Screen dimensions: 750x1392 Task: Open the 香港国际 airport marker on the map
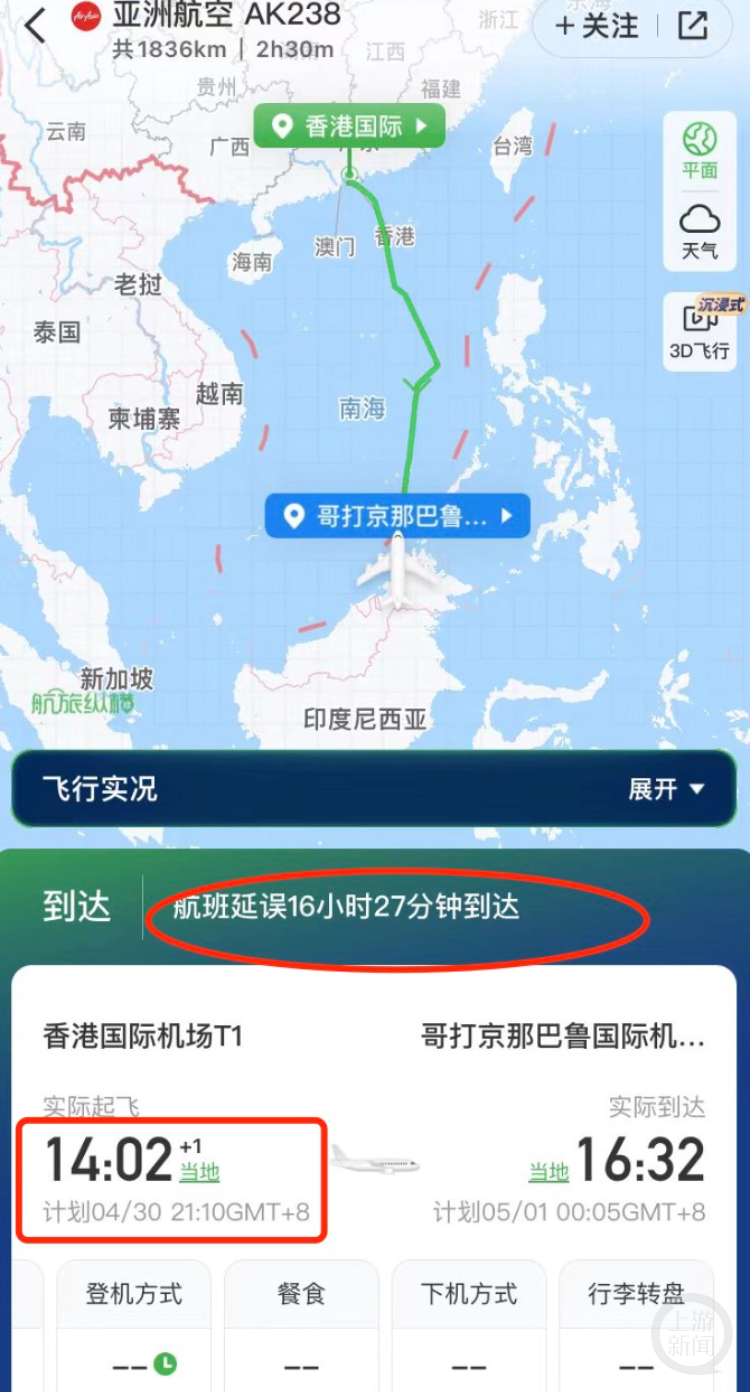(x=349, y=126)
